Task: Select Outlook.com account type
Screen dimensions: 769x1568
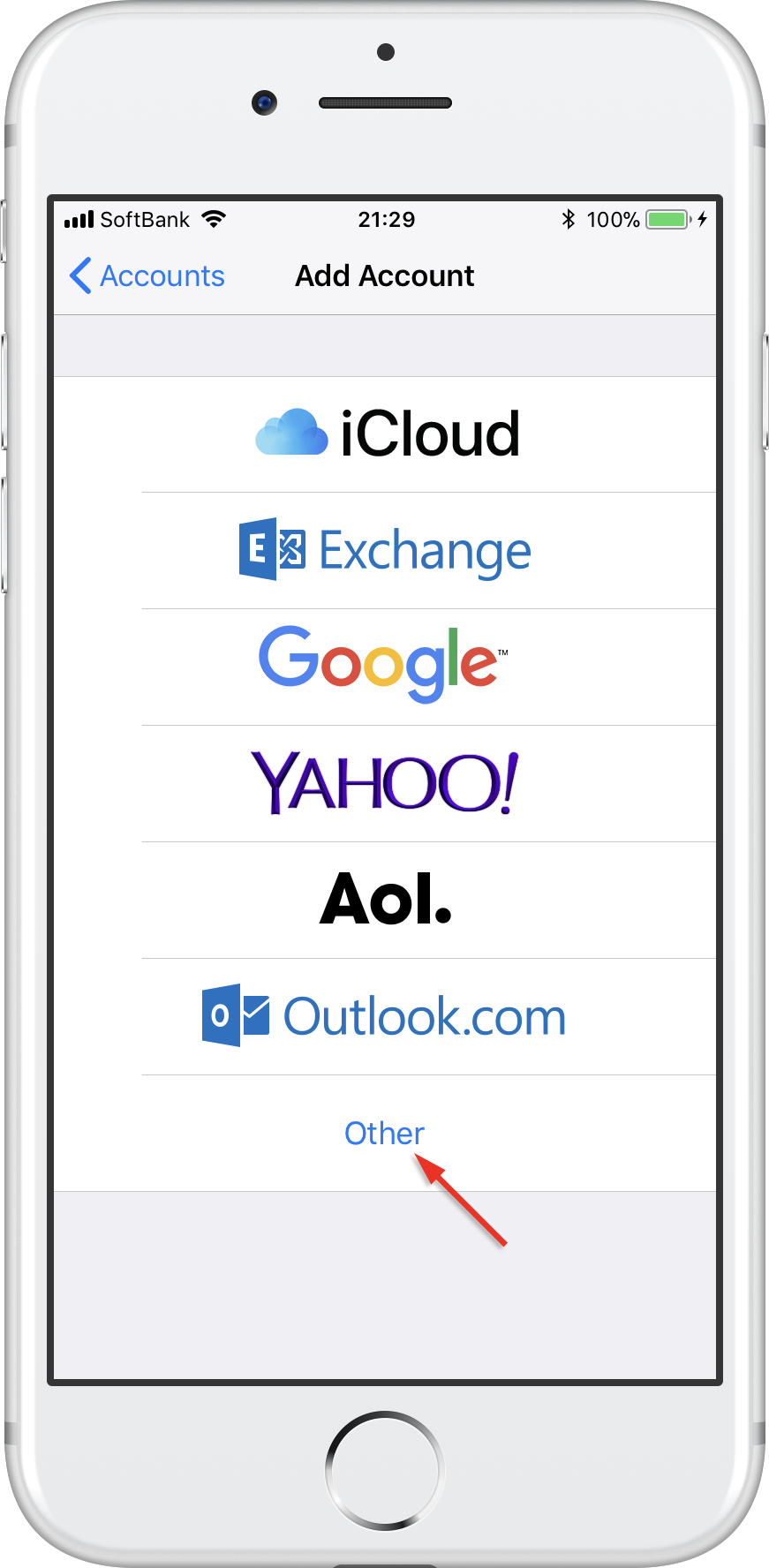Action: (385, 1017)
